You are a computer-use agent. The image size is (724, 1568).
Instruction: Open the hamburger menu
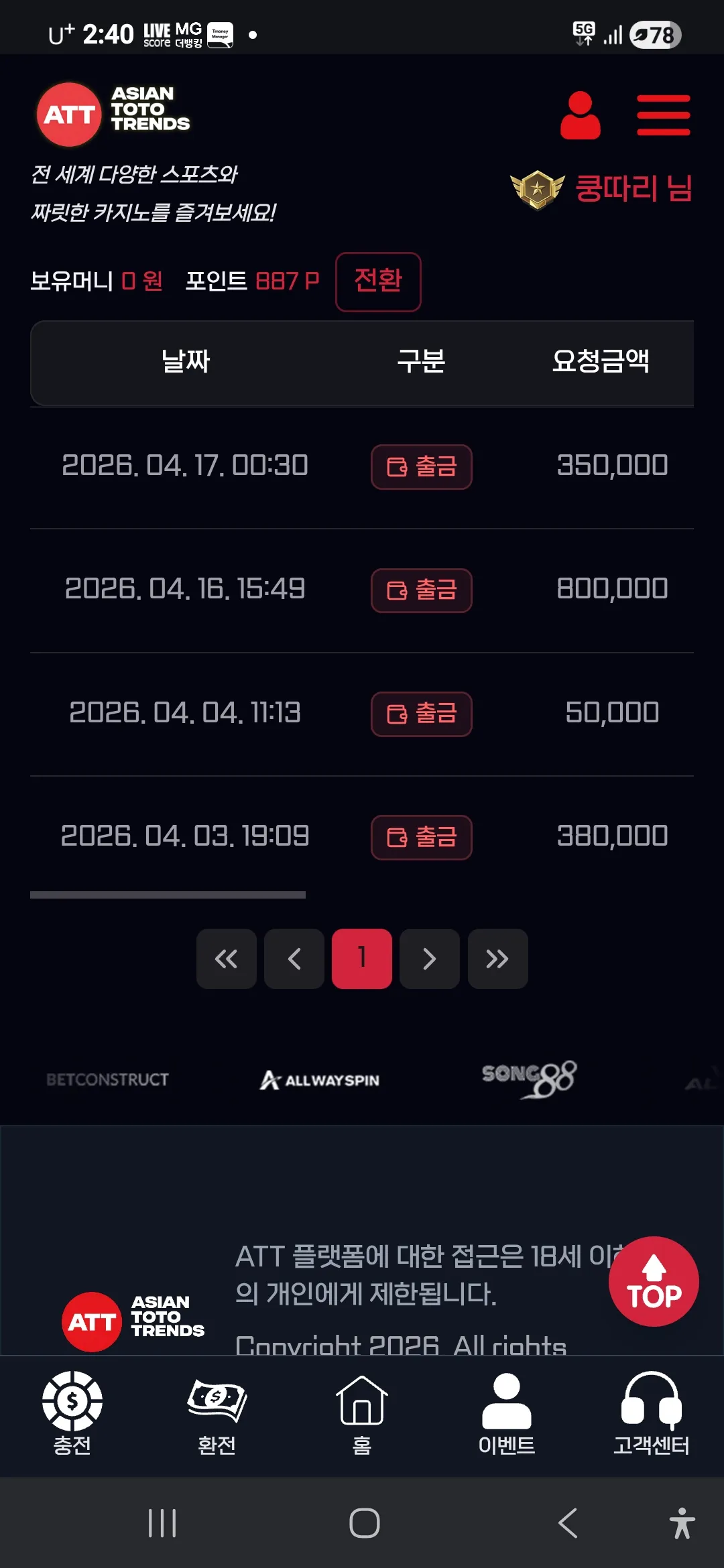tap(663, 115)
